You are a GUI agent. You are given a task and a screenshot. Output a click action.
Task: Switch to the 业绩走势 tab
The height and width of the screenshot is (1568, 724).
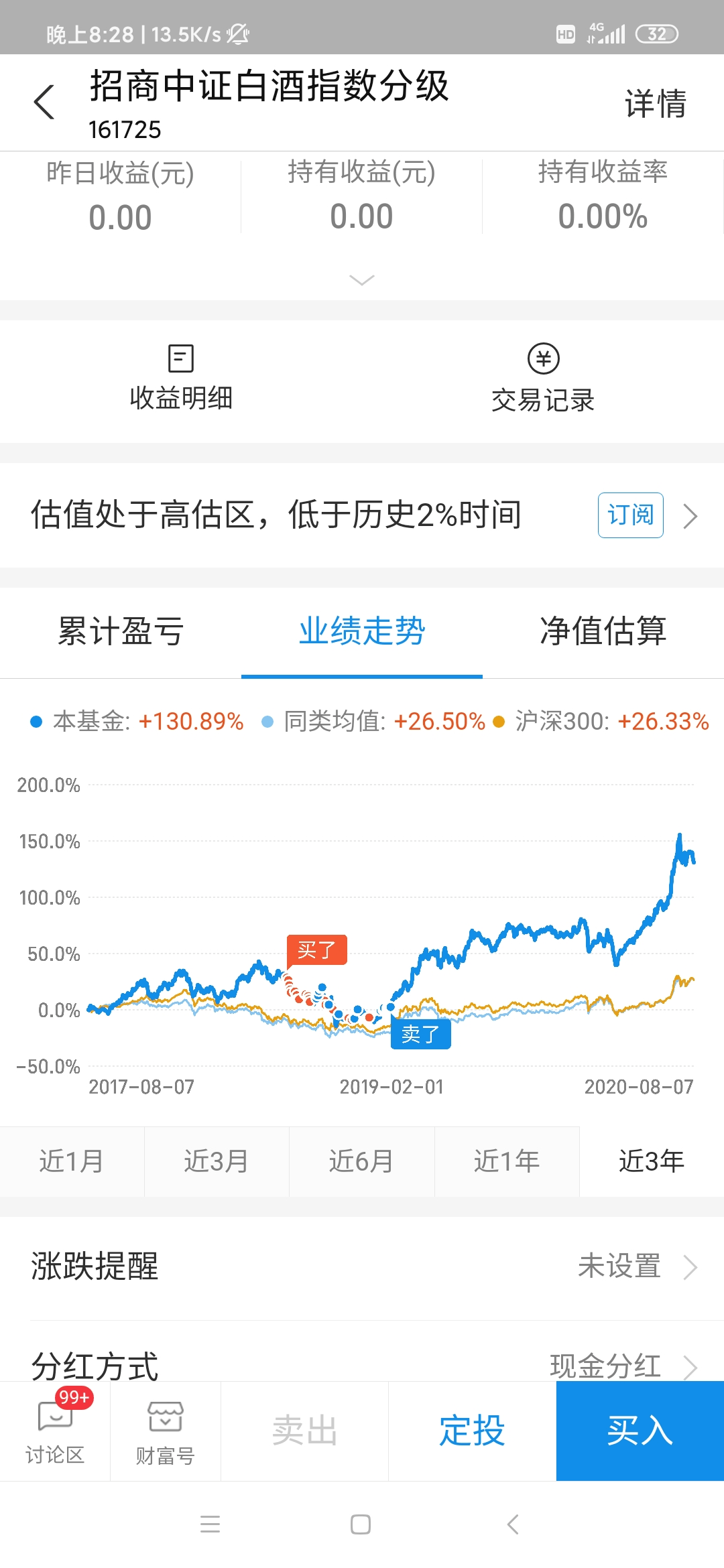click(x=362, y=632)
